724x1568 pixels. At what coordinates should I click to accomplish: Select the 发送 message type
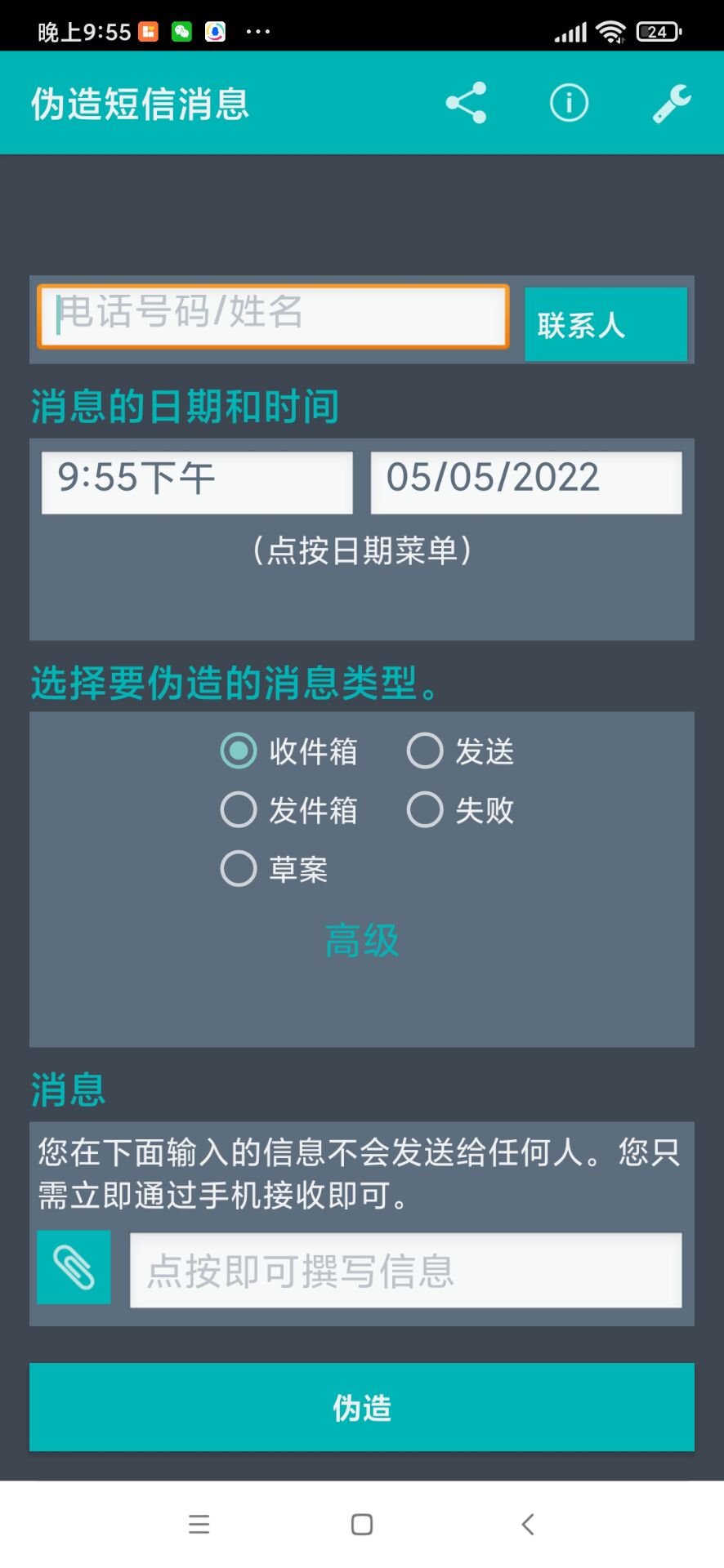click(425, 751)
